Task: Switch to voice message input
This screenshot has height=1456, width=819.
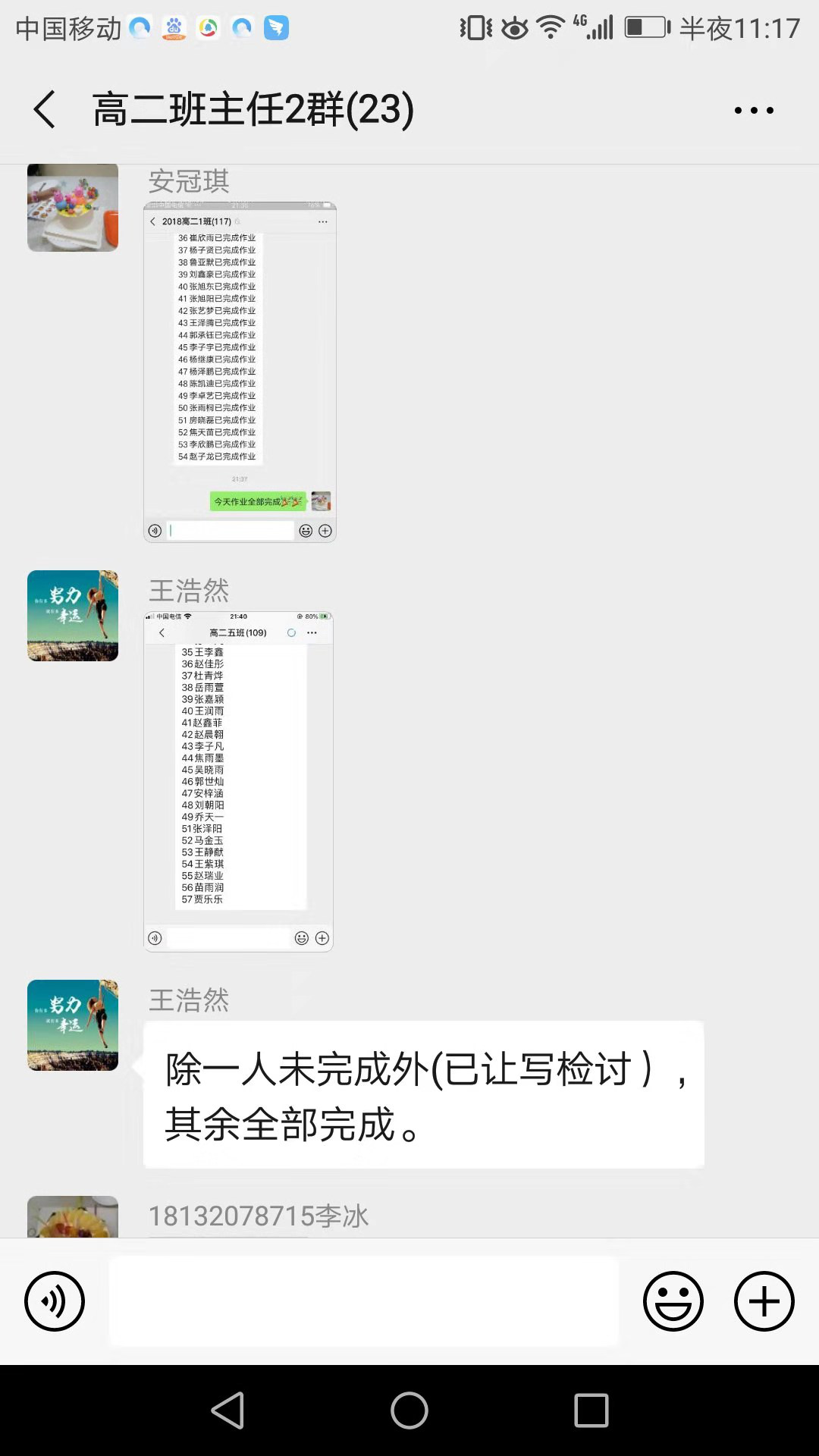Action: click(x=55, y=1301)
